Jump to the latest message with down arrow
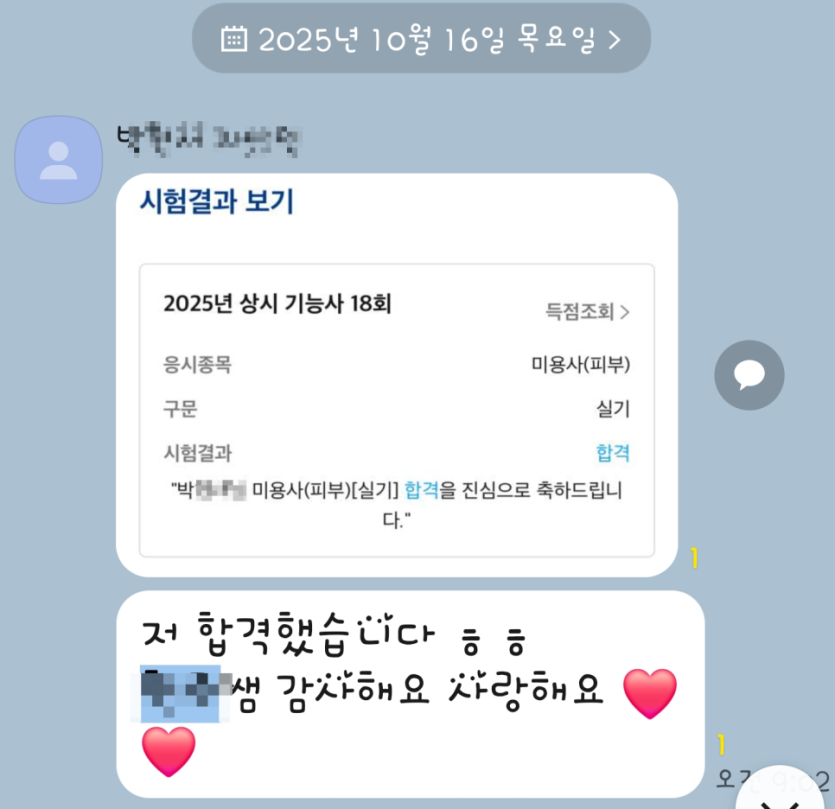 click(x=787, y=796)
